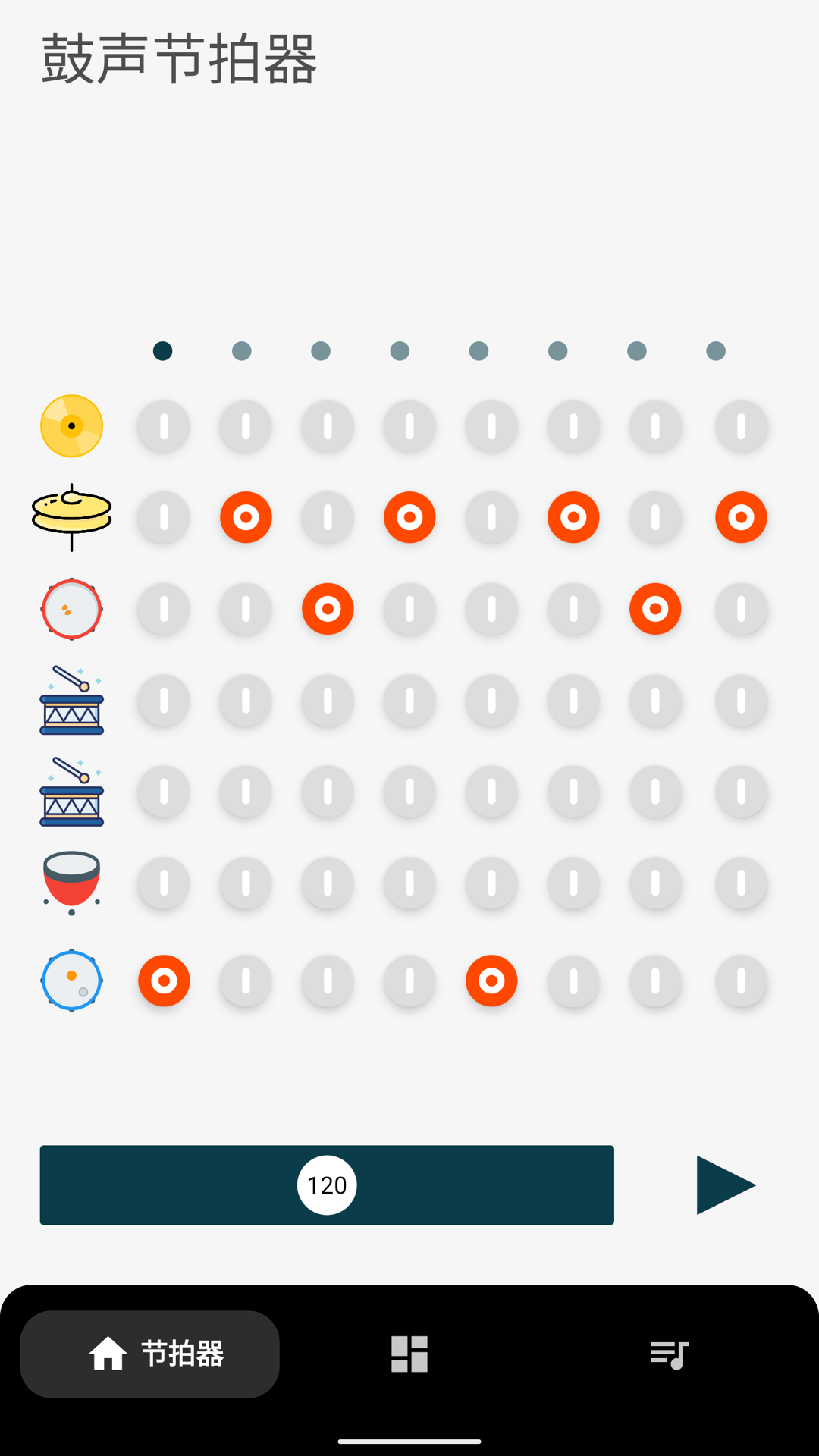The height and width of the screenshot is (1456, 819).
Task: Disable last beat on the hi-hat cymbal row
Action: 741,517
